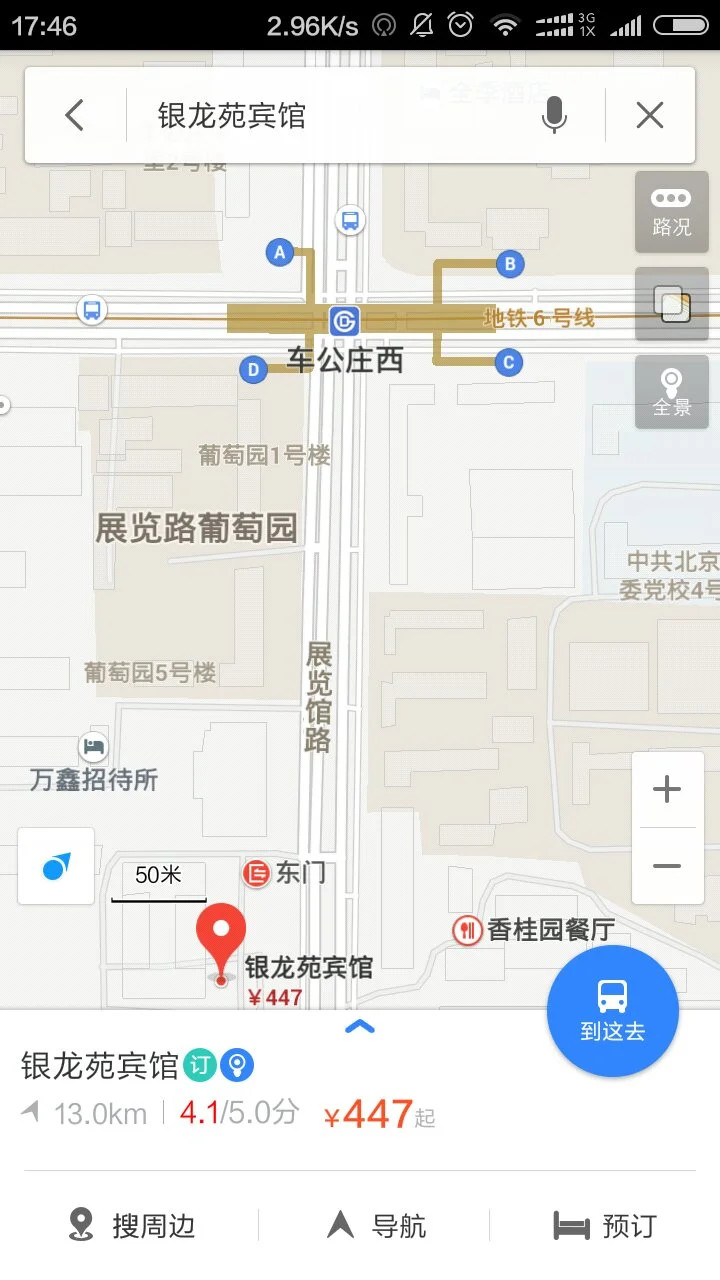Tap the 万鑫招待所 lodging icon
Image resolution: width=720 pixels, height=1280 pixels.
point(92,747)
